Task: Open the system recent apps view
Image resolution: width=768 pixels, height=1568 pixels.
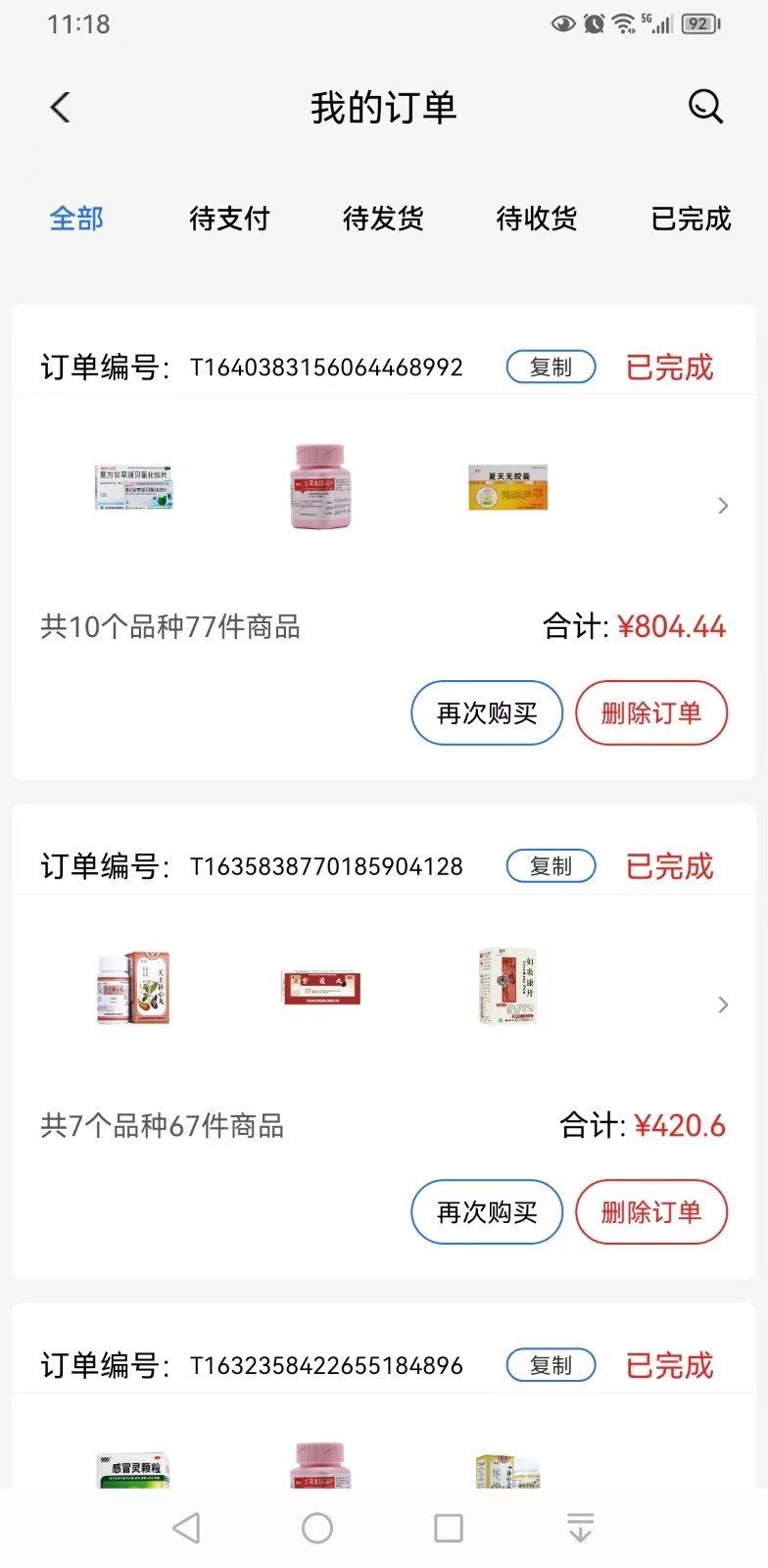Action: pos(449,1528)
